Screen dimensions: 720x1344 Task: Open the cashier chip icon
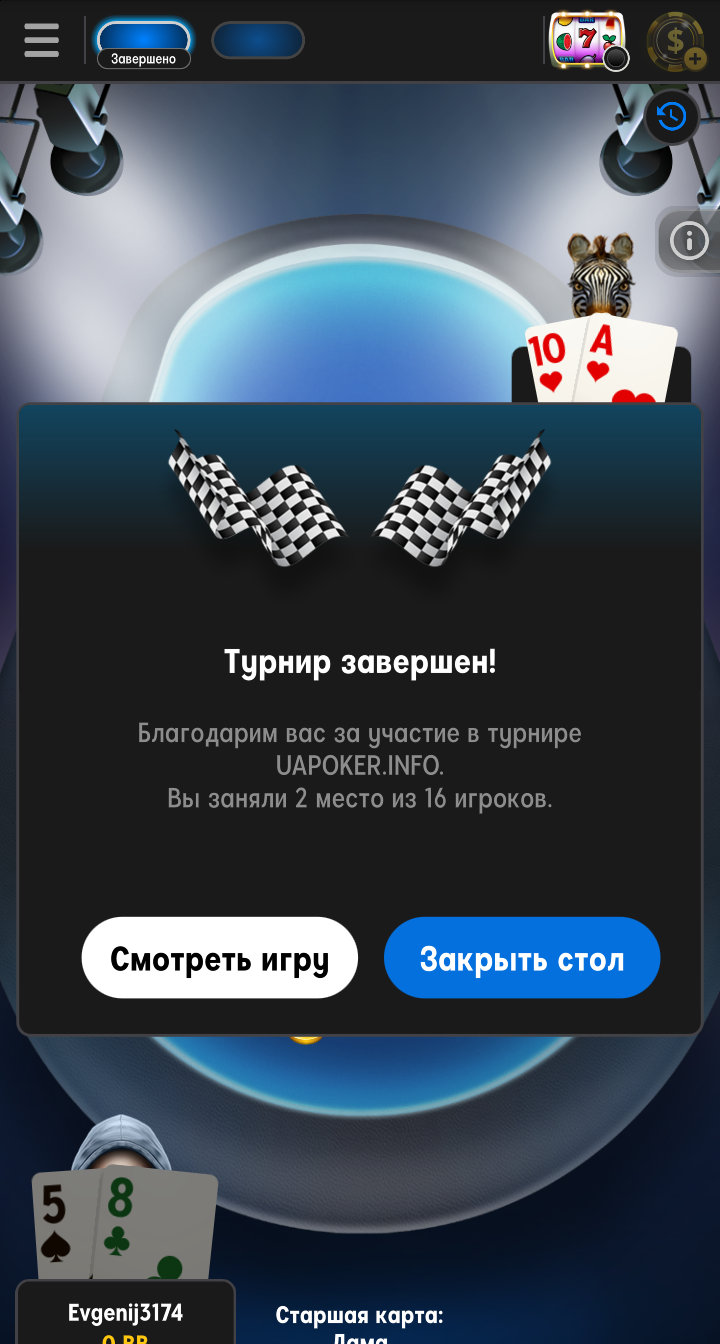pos(676,42)
